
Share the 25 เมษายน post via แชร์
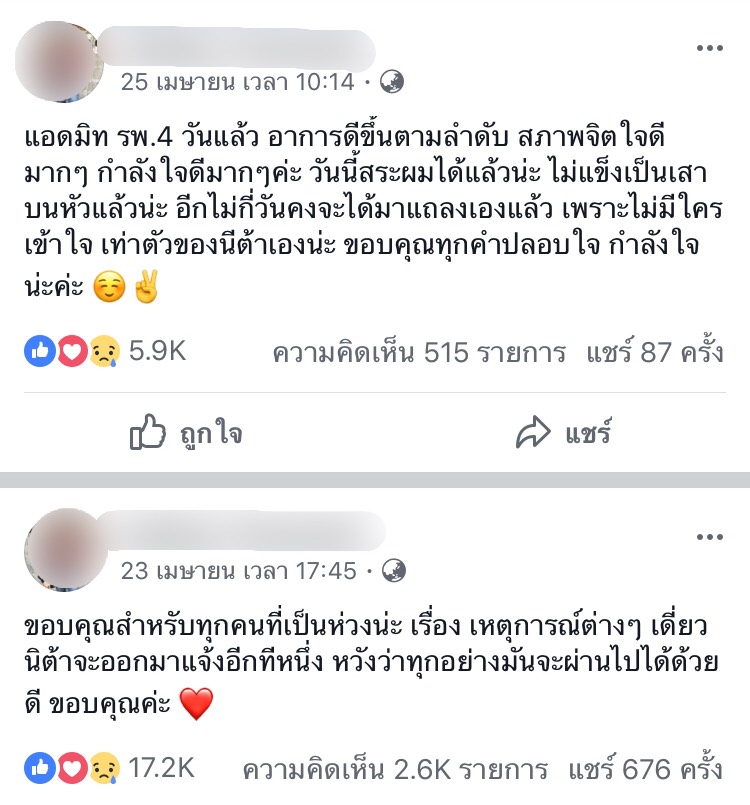tap(563, 433)
